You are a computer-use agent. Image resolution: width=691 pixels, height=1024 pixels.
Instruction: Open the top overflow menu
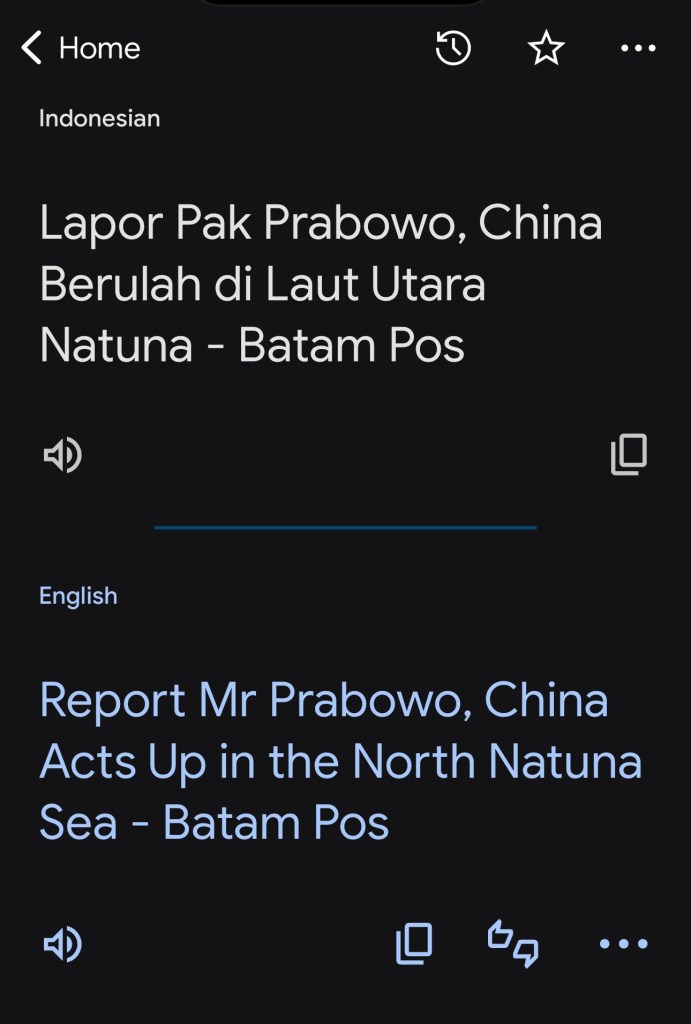(x=638, y=48)
